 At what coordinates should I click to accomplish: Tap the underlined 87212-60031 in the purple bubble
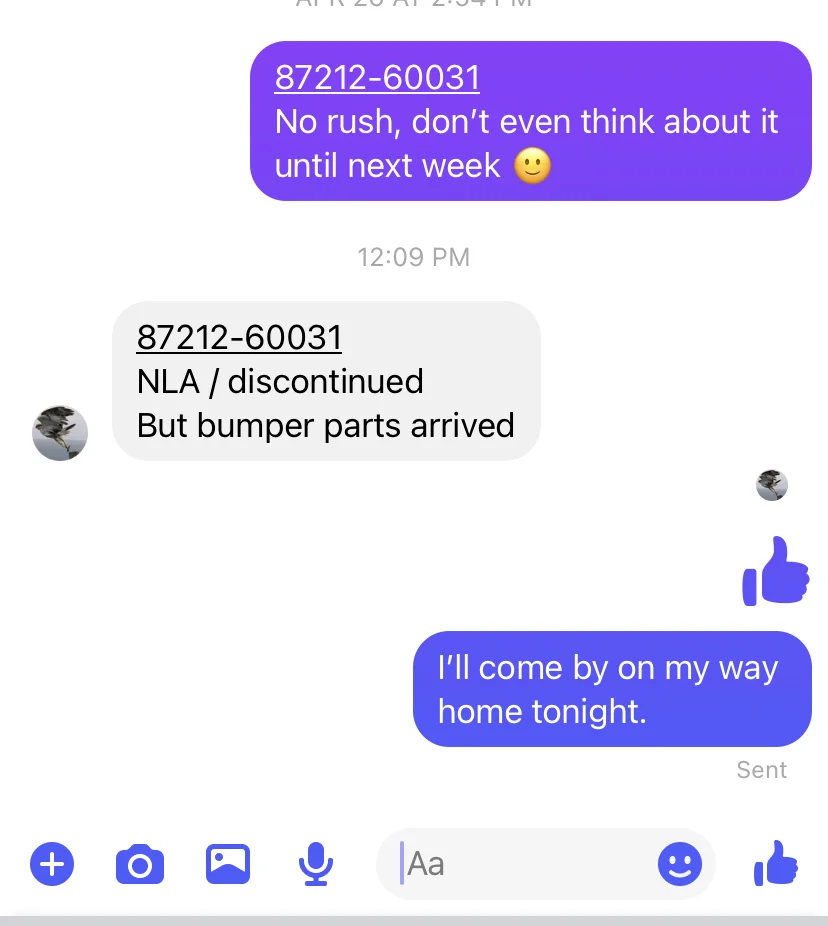click(377, 78)
